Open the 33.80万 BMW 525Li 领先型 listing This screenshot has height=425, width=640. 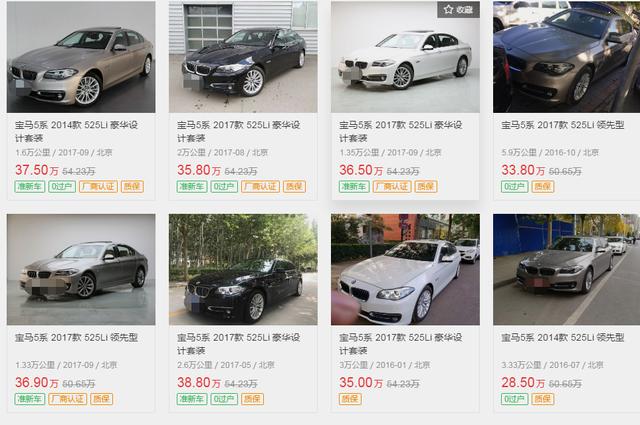[x=566, y=58]
